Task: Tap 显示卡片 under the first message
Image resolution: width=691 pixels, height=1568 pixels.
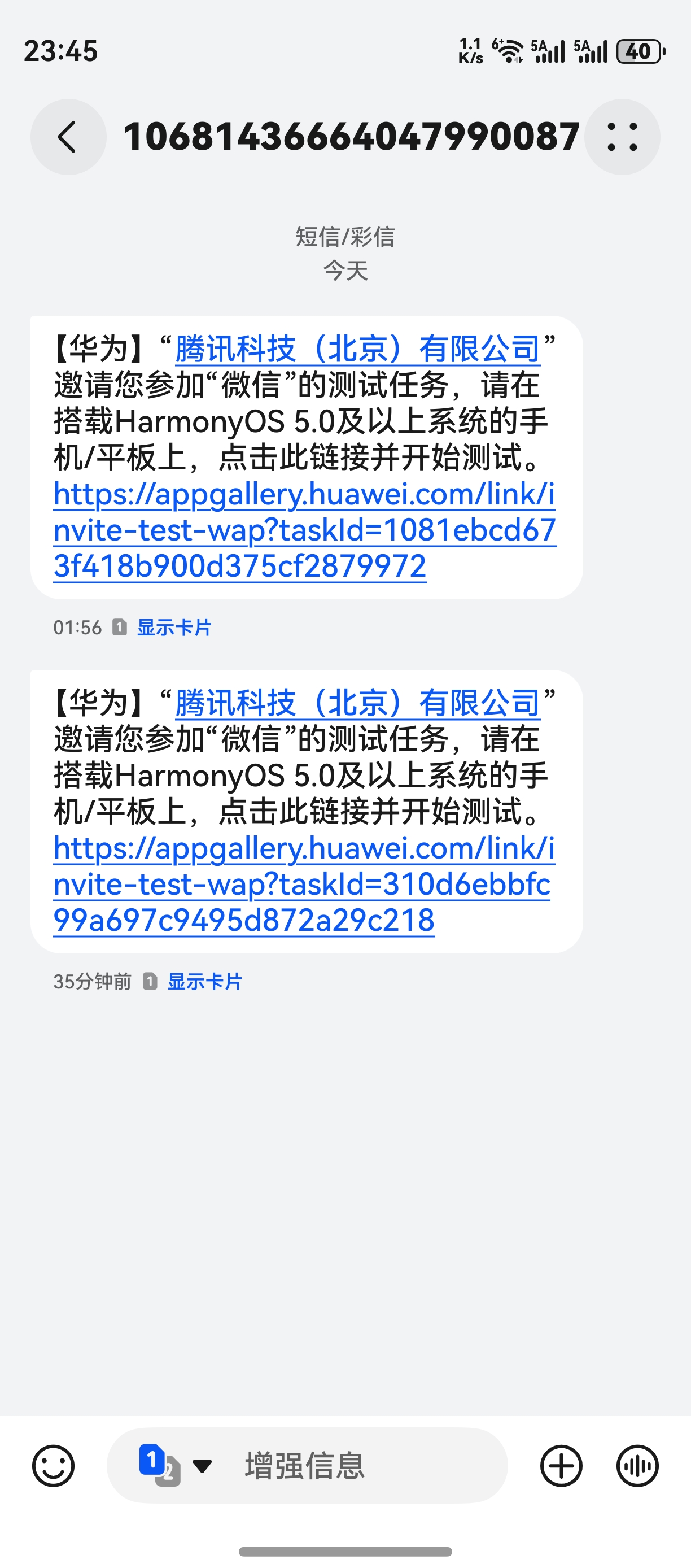Action: coord(174,628)
